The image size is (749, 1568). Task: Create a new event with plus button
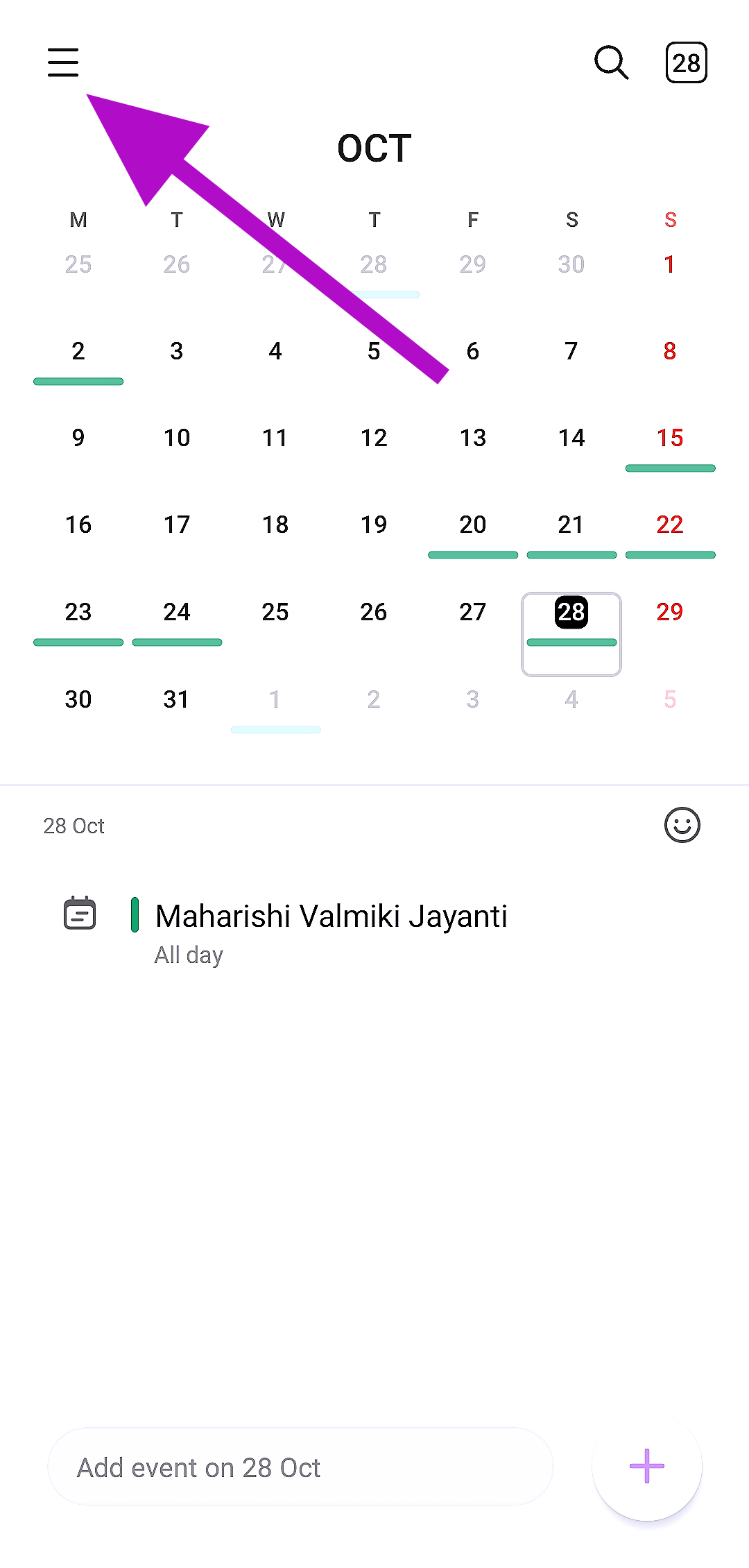coord(646,1466)
